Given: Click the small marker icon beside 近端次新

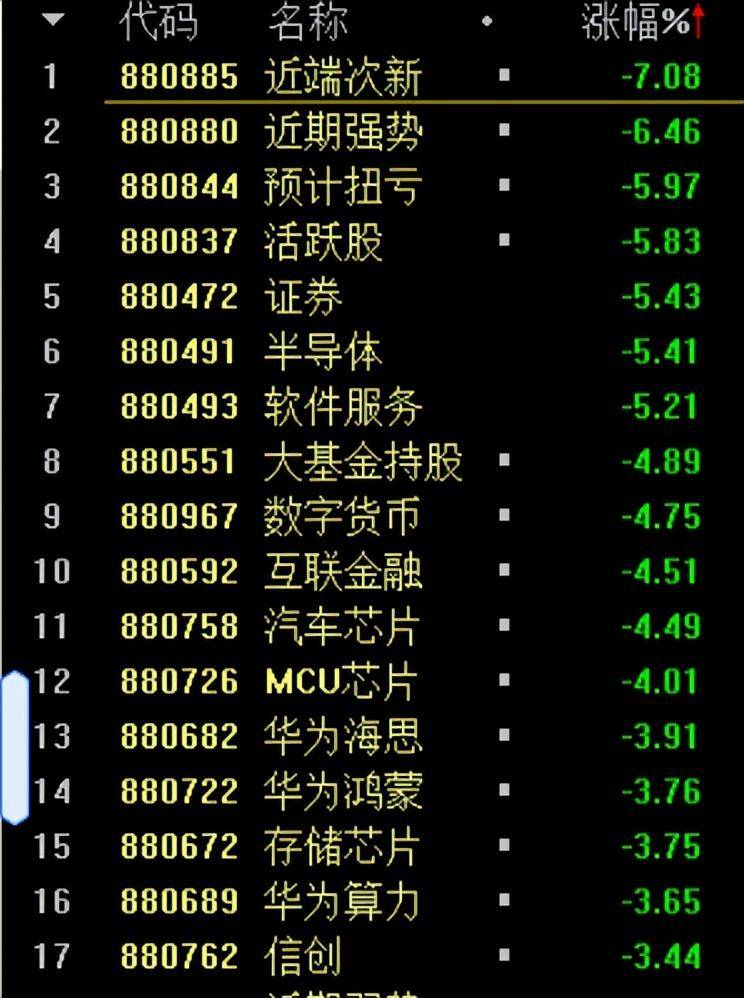Looking at the screenshot, I should tap(505, 74).
